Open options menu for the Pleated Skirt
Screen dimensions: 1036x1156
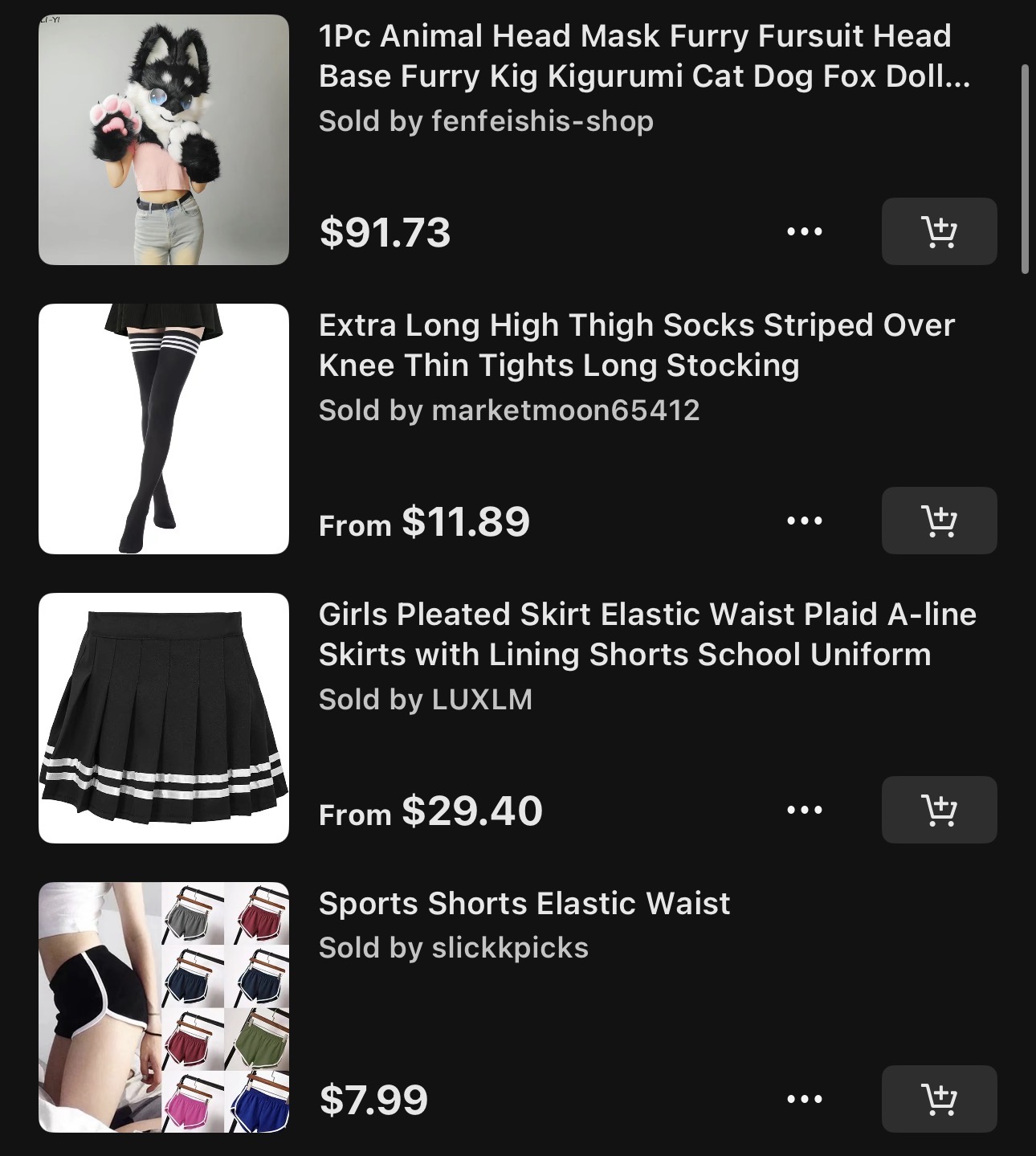(806, 811)
